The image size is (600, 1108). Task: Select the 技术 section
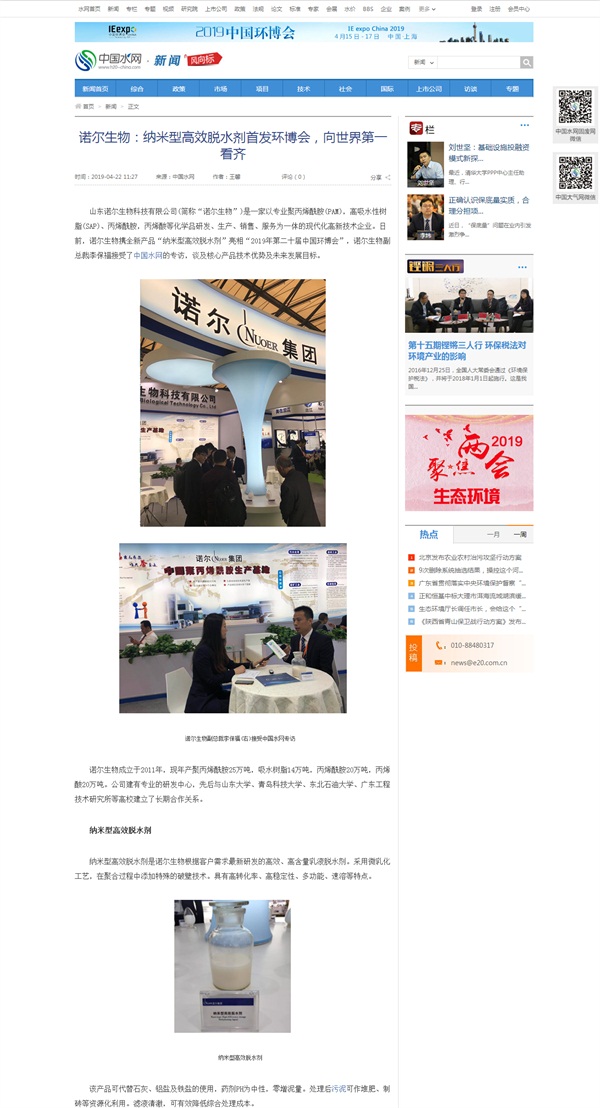click(304, 88)
